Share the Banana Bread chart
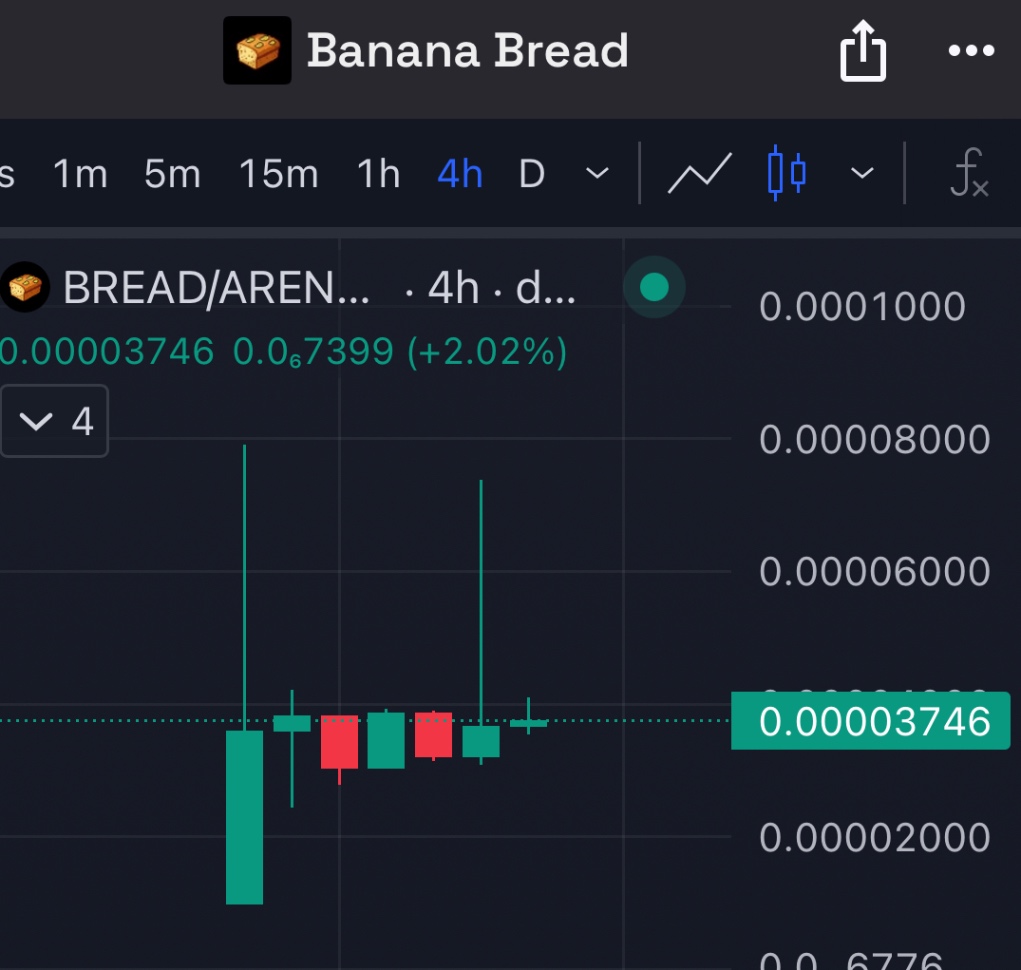Image resolution: width=1021 pixels, height=970 pixels. [x=863, y=51]
